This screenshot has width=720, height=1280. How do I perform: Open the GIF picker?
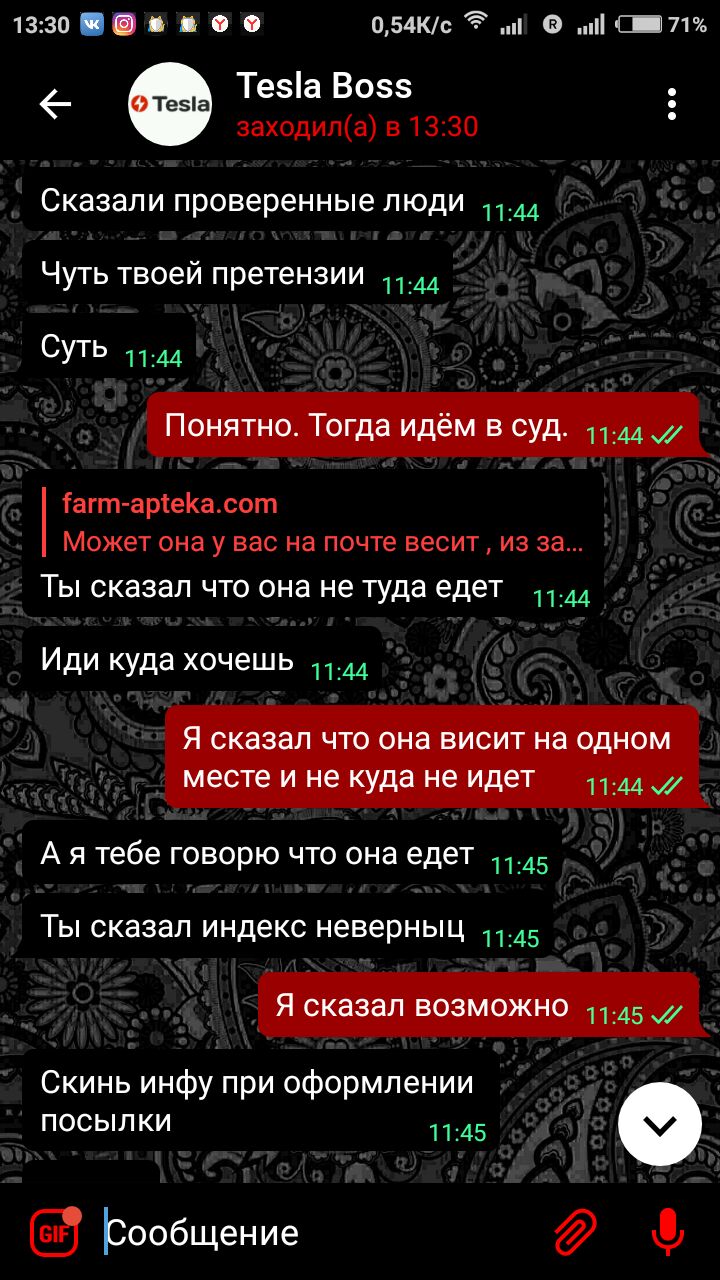coord(55,1232)
